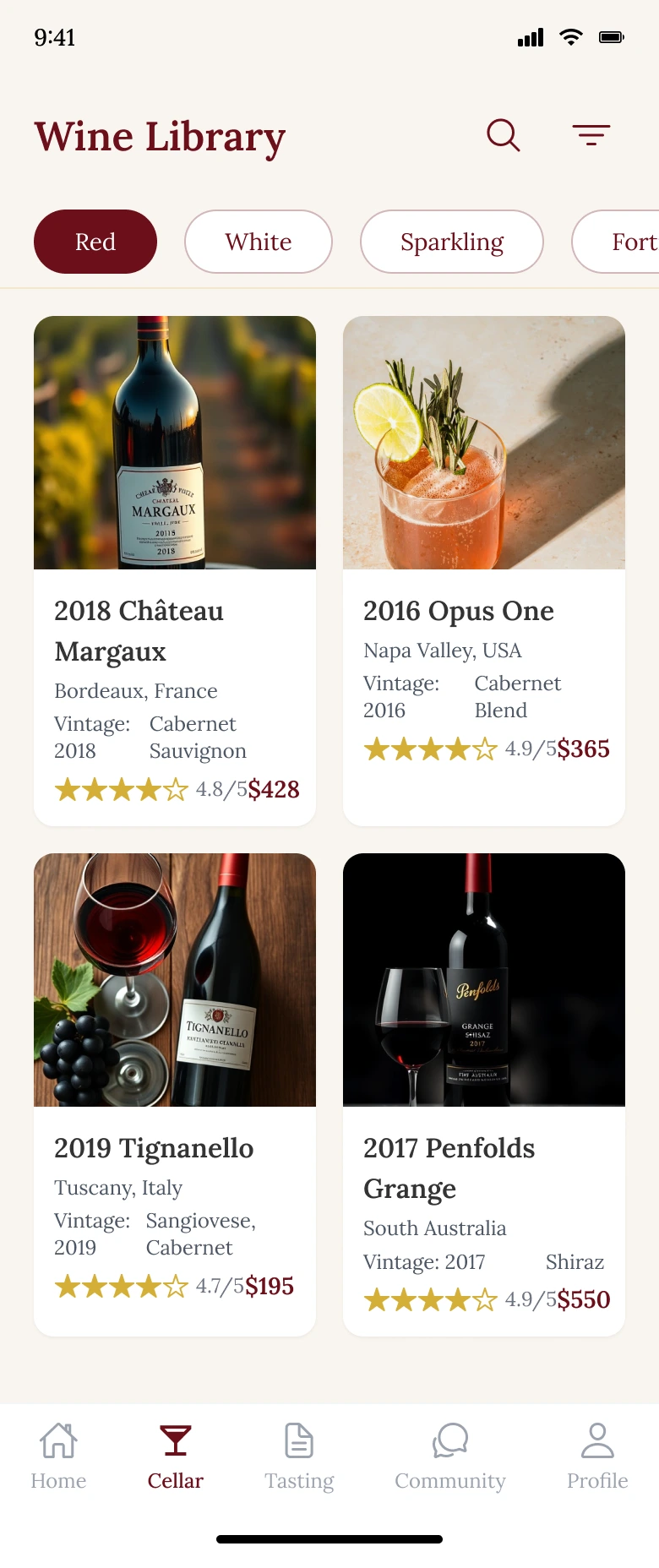Select the Red wine chip

pos(95,242)
